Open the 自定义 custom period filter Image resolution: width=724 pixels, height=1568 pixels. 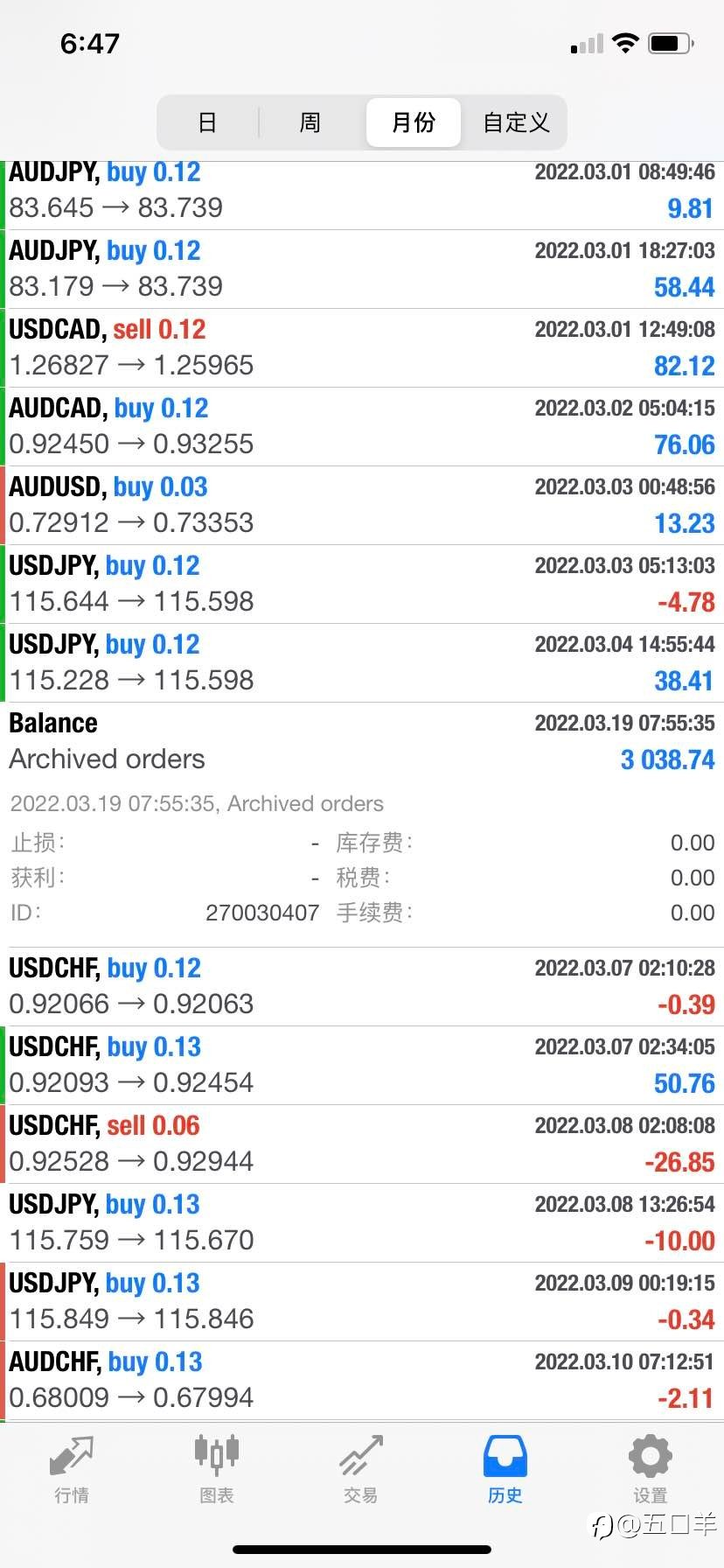tap(516, 122)
